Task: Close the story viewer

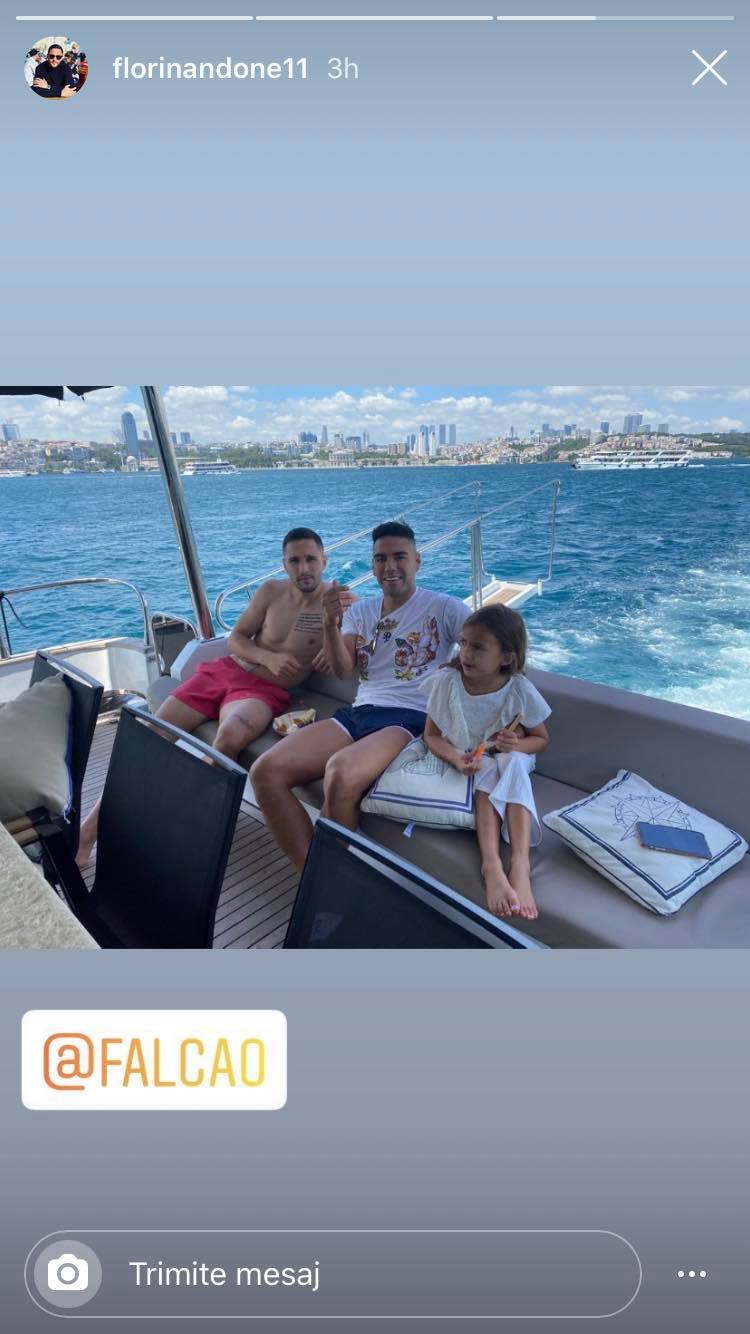Action: (x=709, y=68)
